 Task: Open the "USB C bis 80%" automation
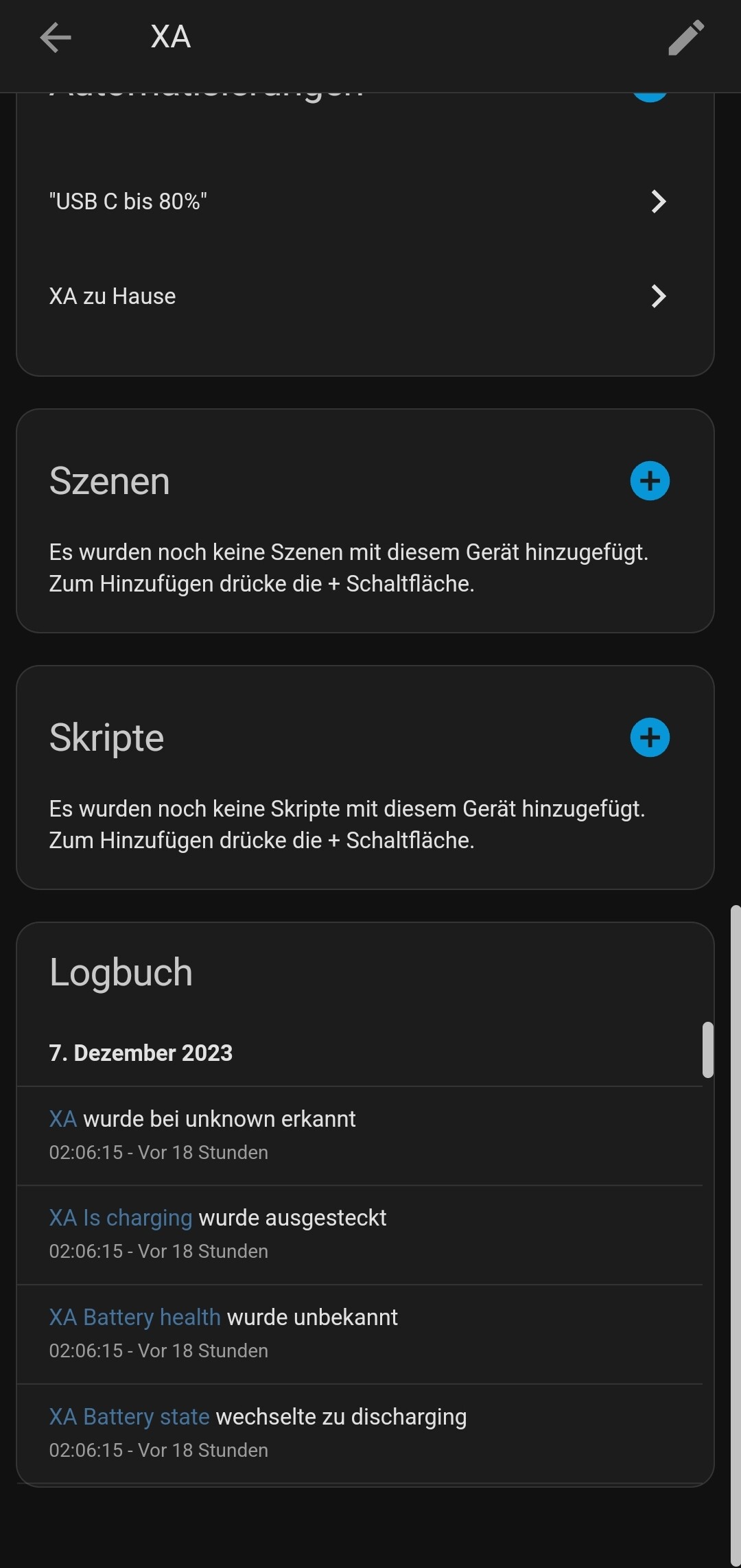pos(365,201)
